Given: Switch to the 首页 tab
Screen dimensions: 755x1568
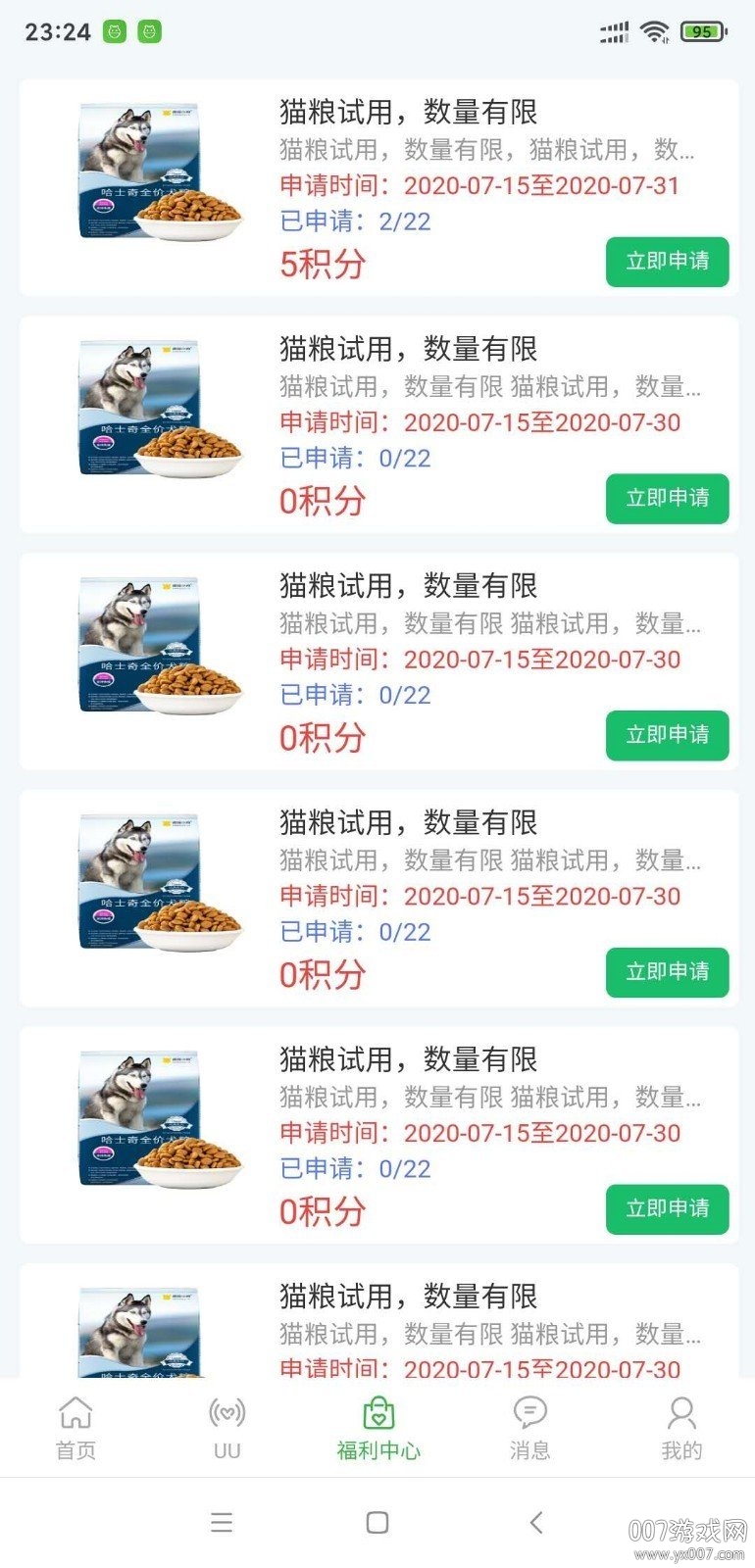Looking at the screenshot, I should (75, 1428).
